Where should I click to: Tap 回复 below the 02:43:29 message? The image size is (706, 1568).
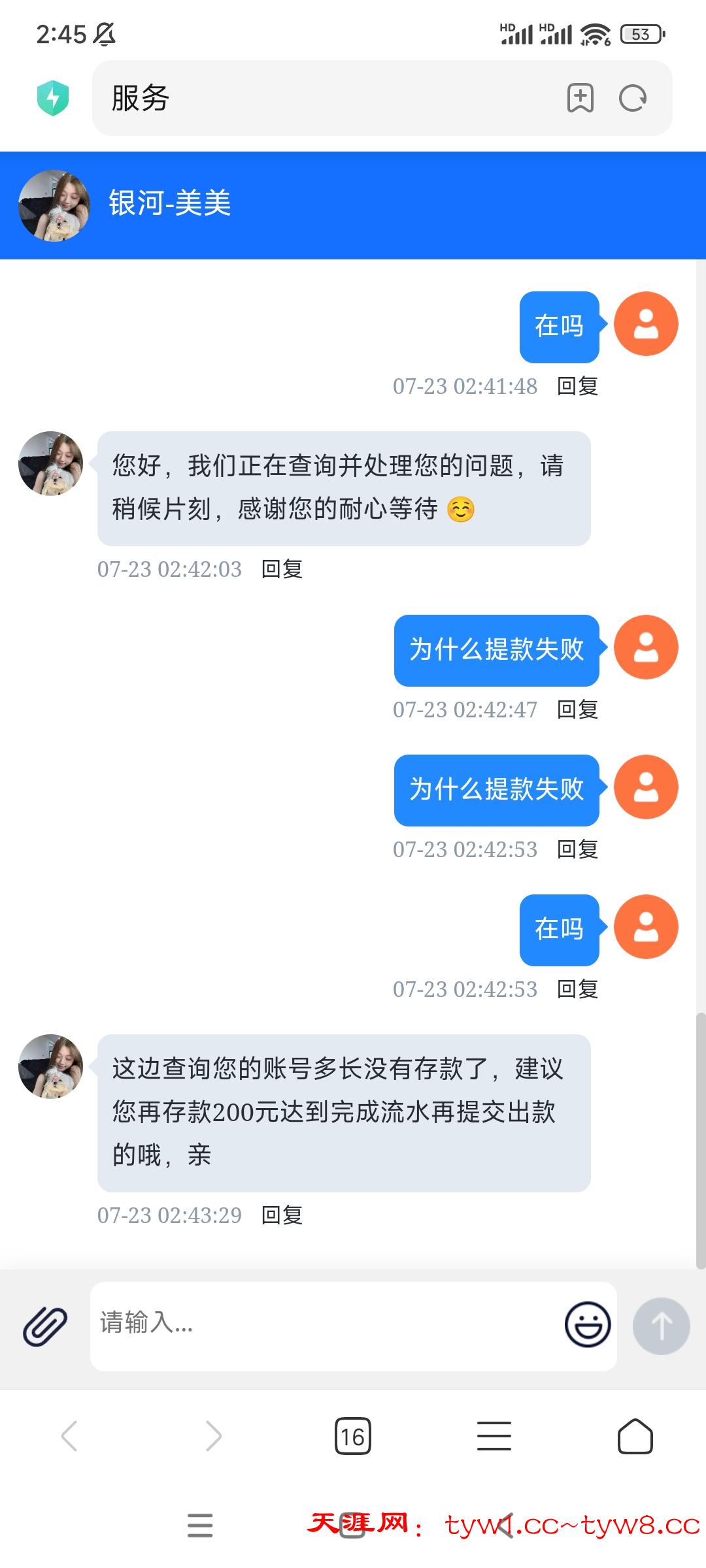point(281,1217)
